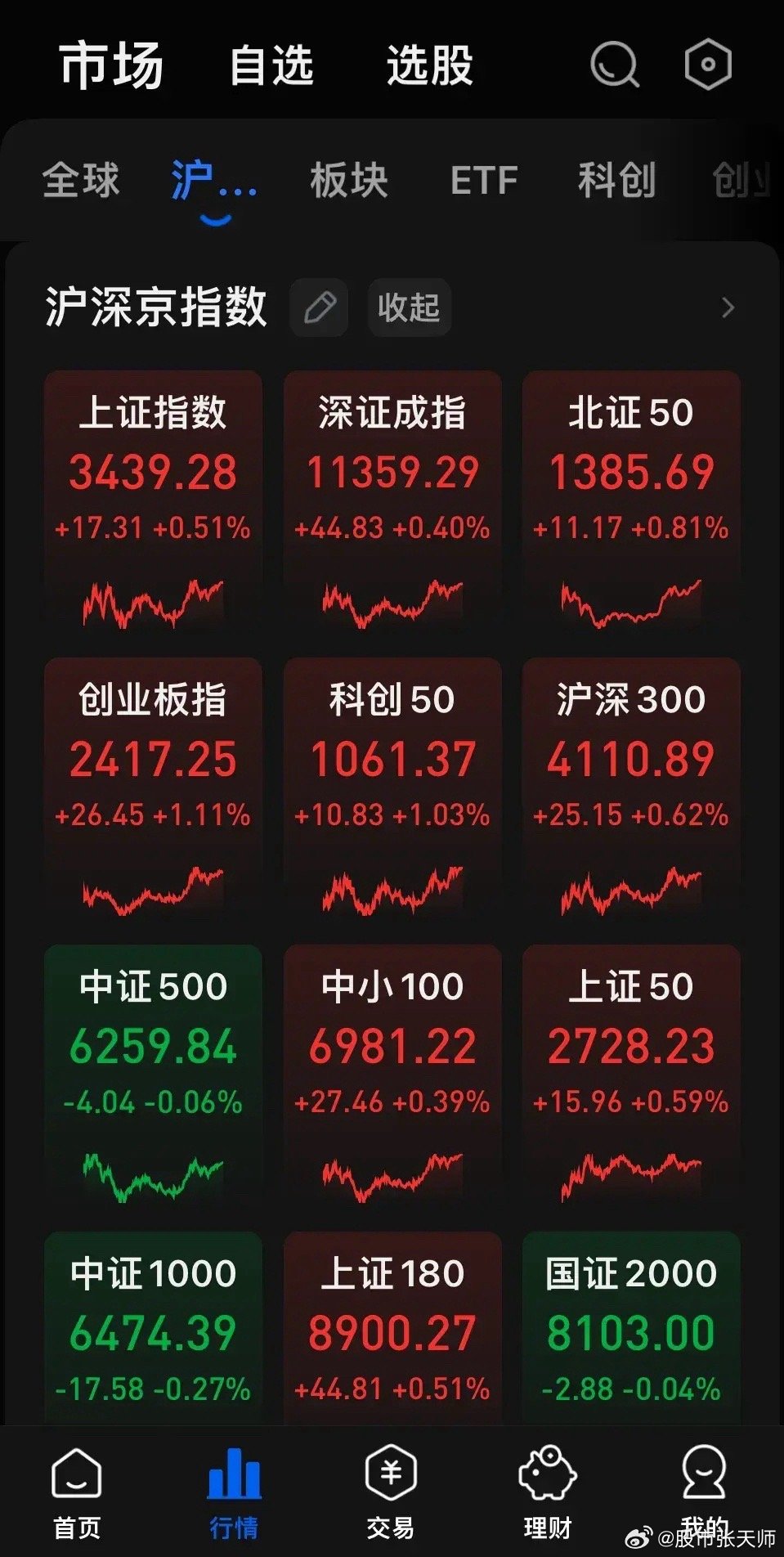Select the 全球 market tab

(x=81, y=180)
